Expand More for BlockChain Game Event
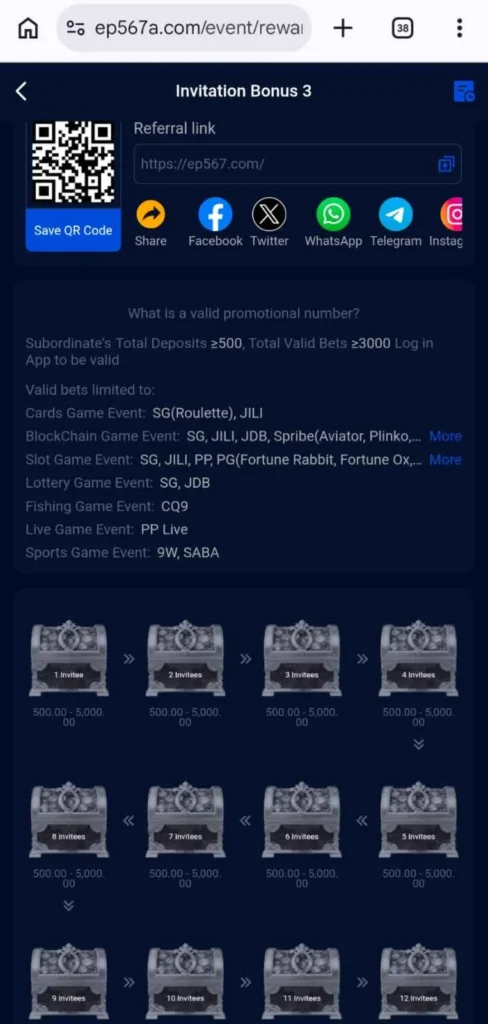The image size is (488, 1024). tap(445, 436)
